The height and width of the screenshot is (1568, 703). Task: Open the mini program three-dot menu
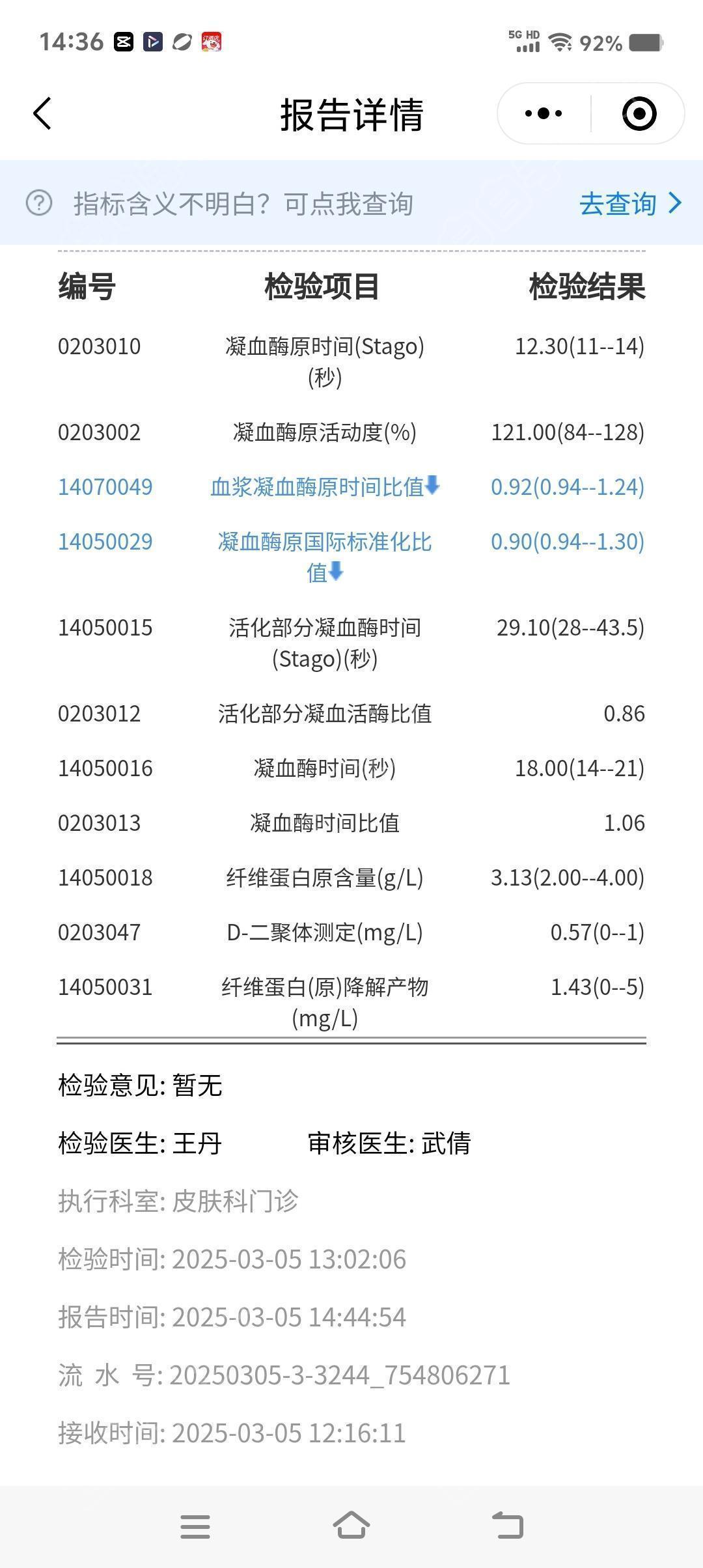pyautogui.click(x=544, y=113)
